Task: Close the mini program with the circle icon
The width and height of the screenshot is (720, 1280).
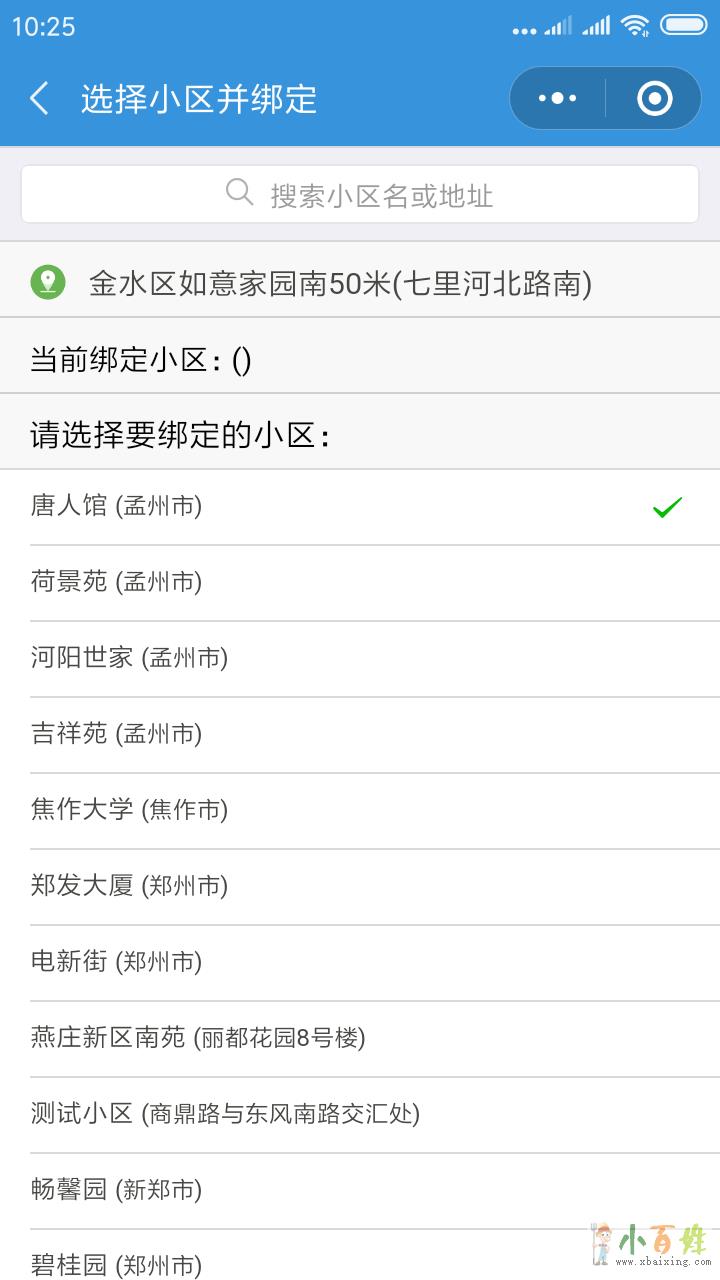Action: point(654,98)
